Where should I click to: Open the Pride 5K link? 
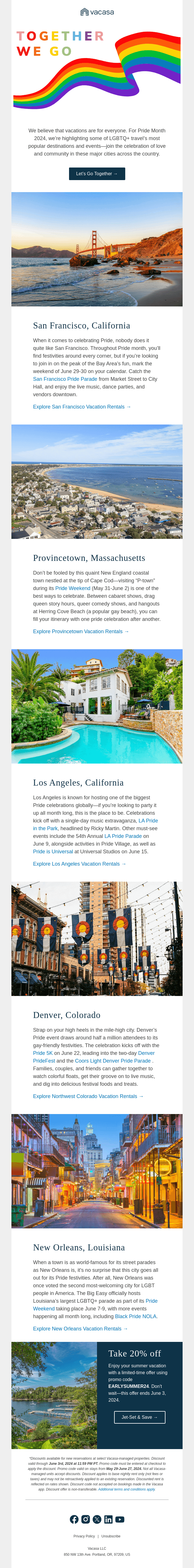click(43, 1053)
